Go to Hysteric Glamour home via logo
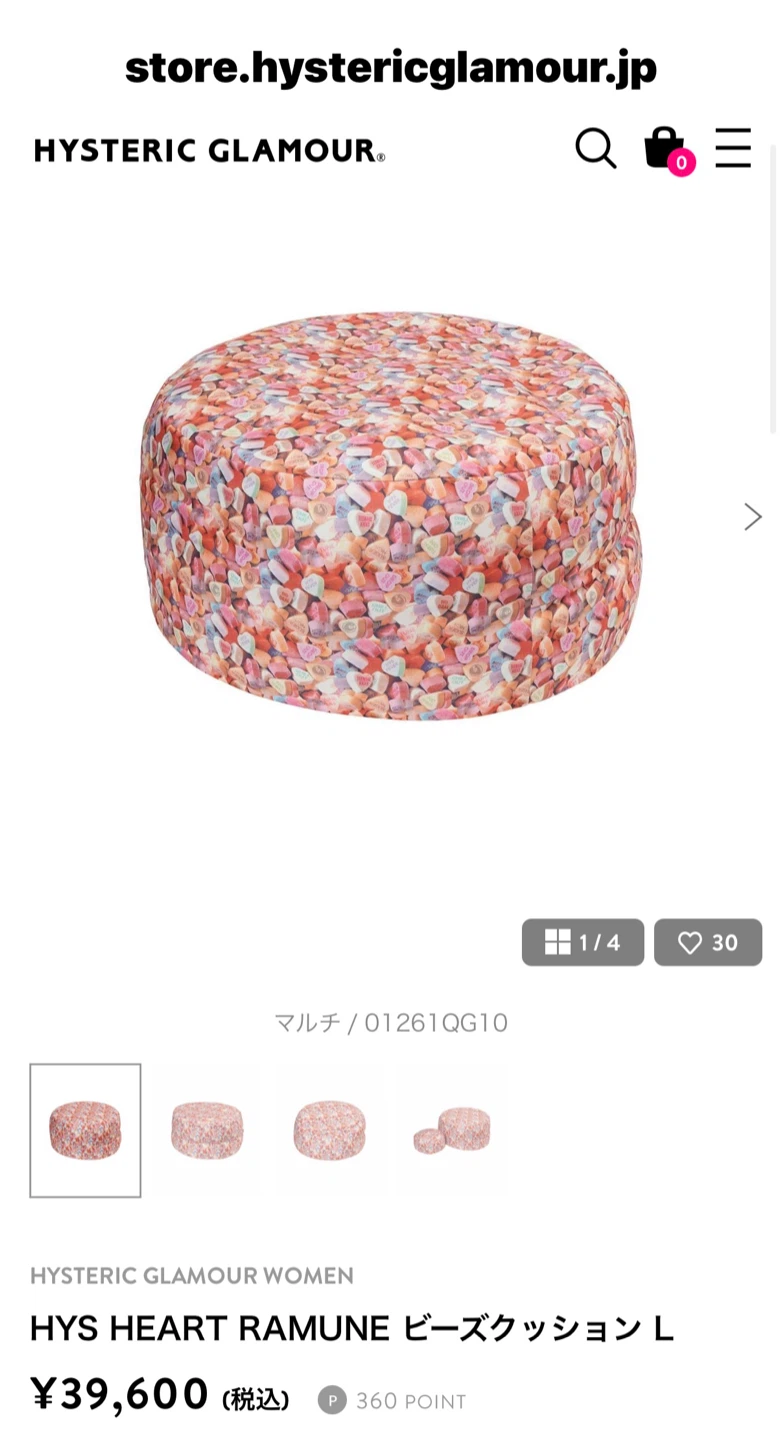The width and height of the screenshot is (782, 1440). point(209,151)
